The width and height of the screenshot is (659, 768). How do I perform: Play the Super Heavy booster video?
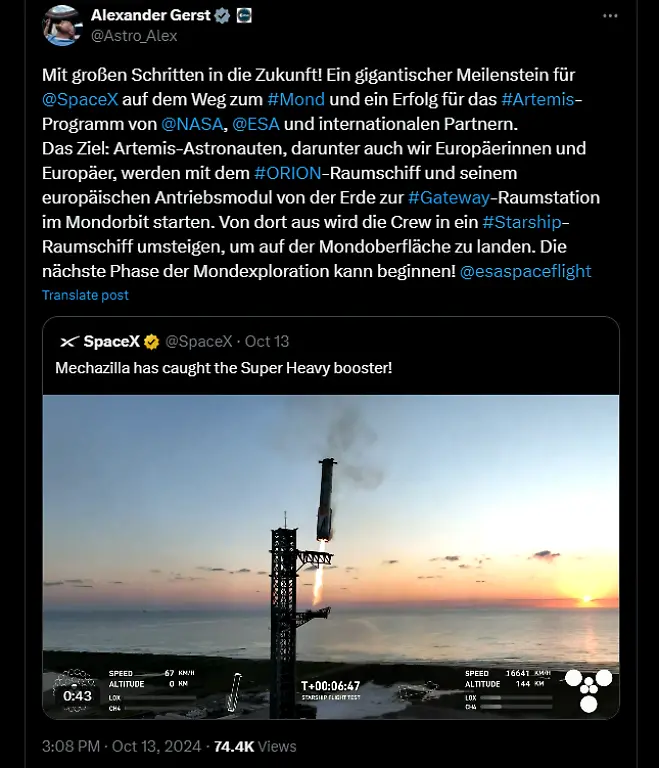330,556
